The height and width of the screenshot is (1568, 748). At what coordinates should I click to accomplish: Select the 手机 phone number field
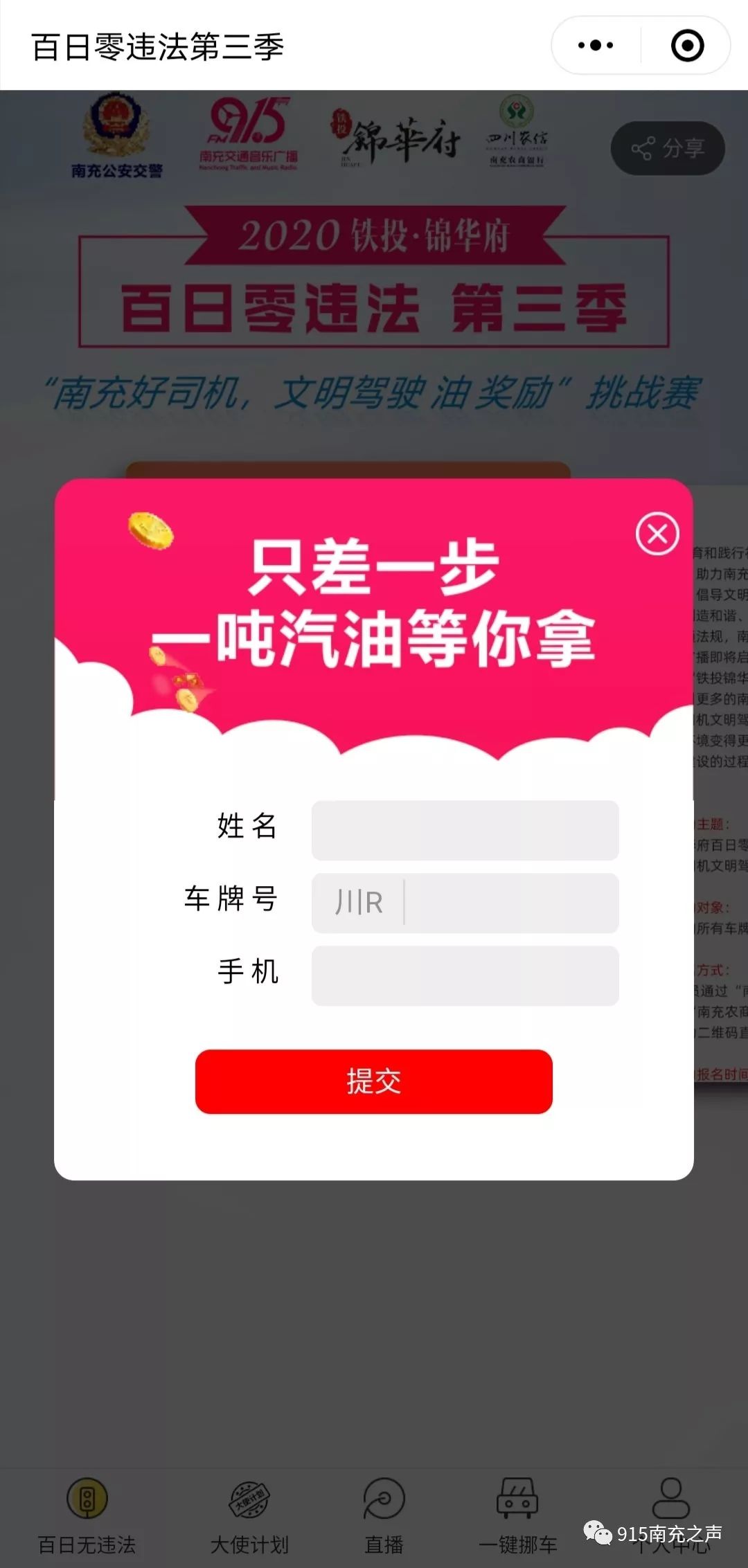pos(465,975)
